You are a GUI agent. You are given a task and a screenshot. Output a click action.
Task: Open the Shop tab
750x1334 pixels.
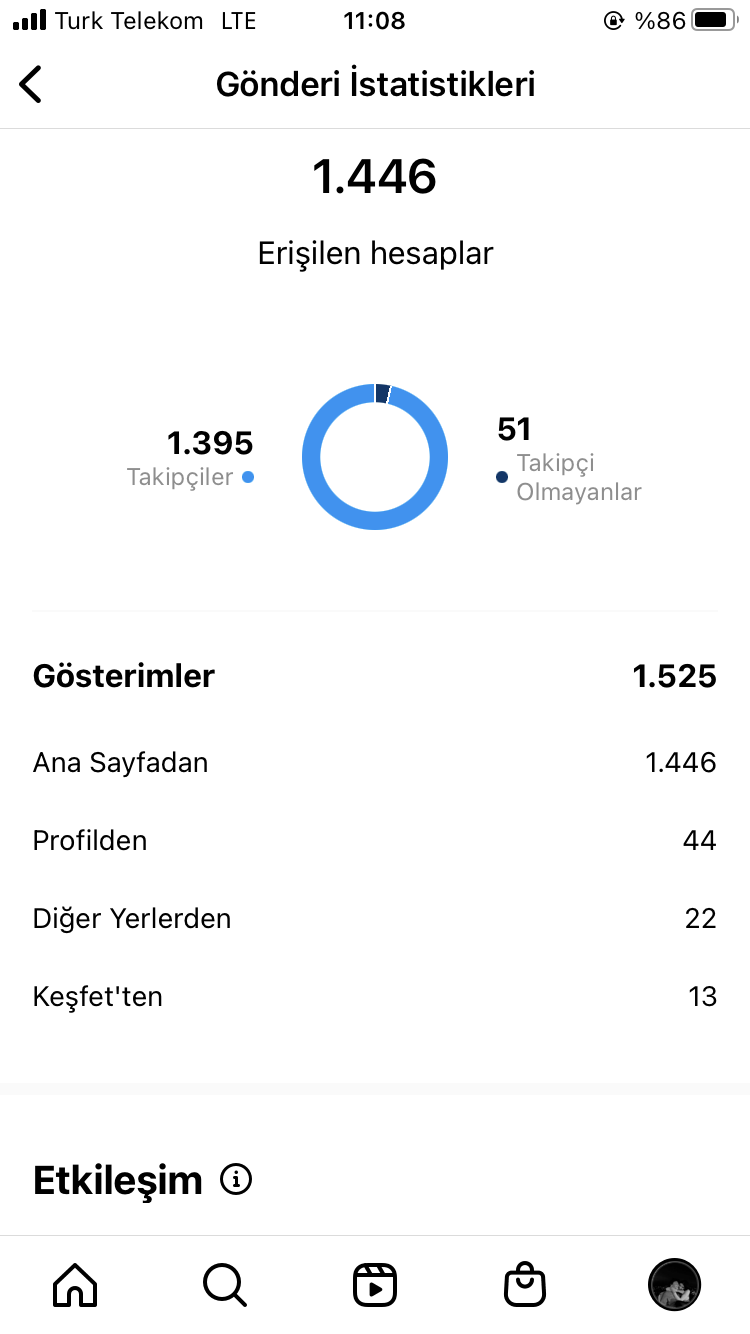tap(525, 1284)
